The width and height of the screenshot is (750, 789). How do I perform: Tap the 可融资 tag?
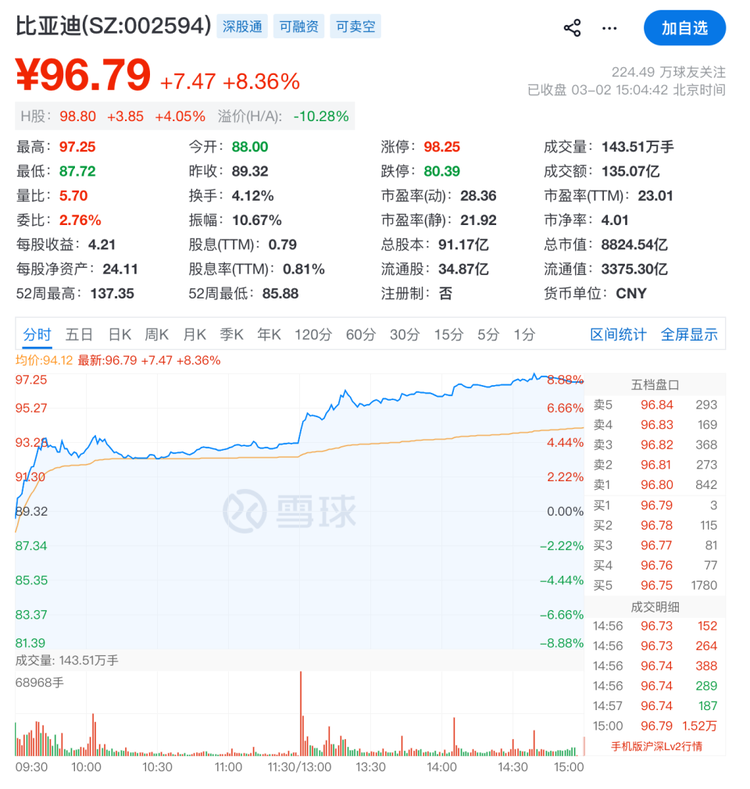click(299, 27)
